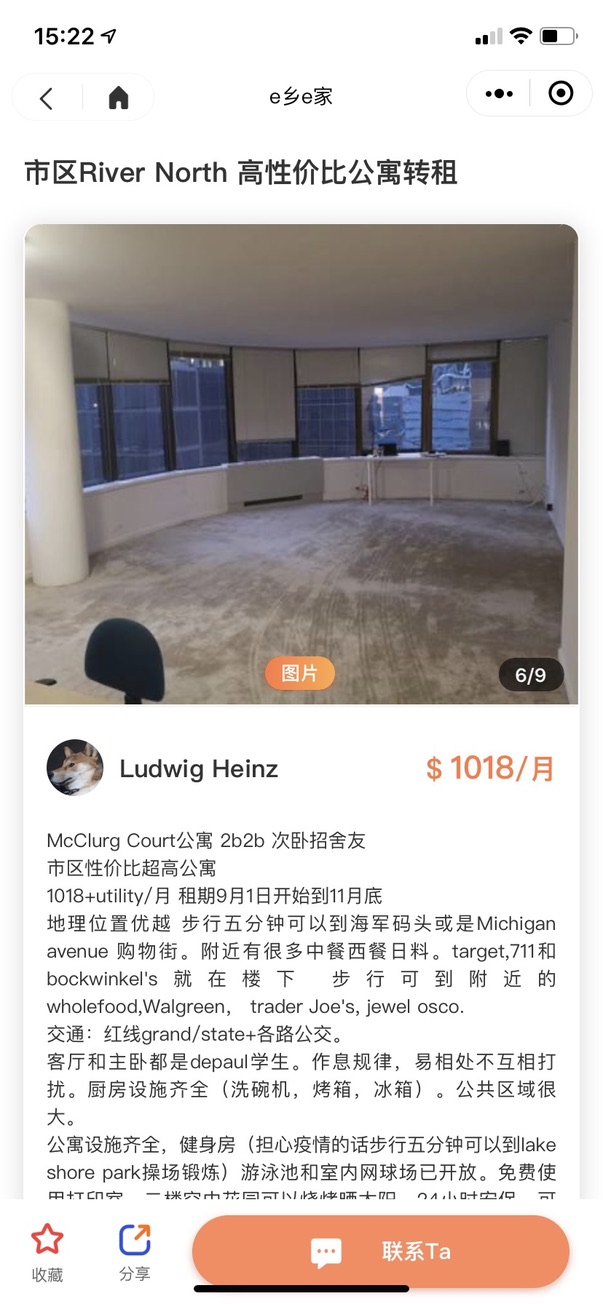Save this listing with 收藏
Viewport: 603px width, 1304px height.
click(x=47, y=1252)
